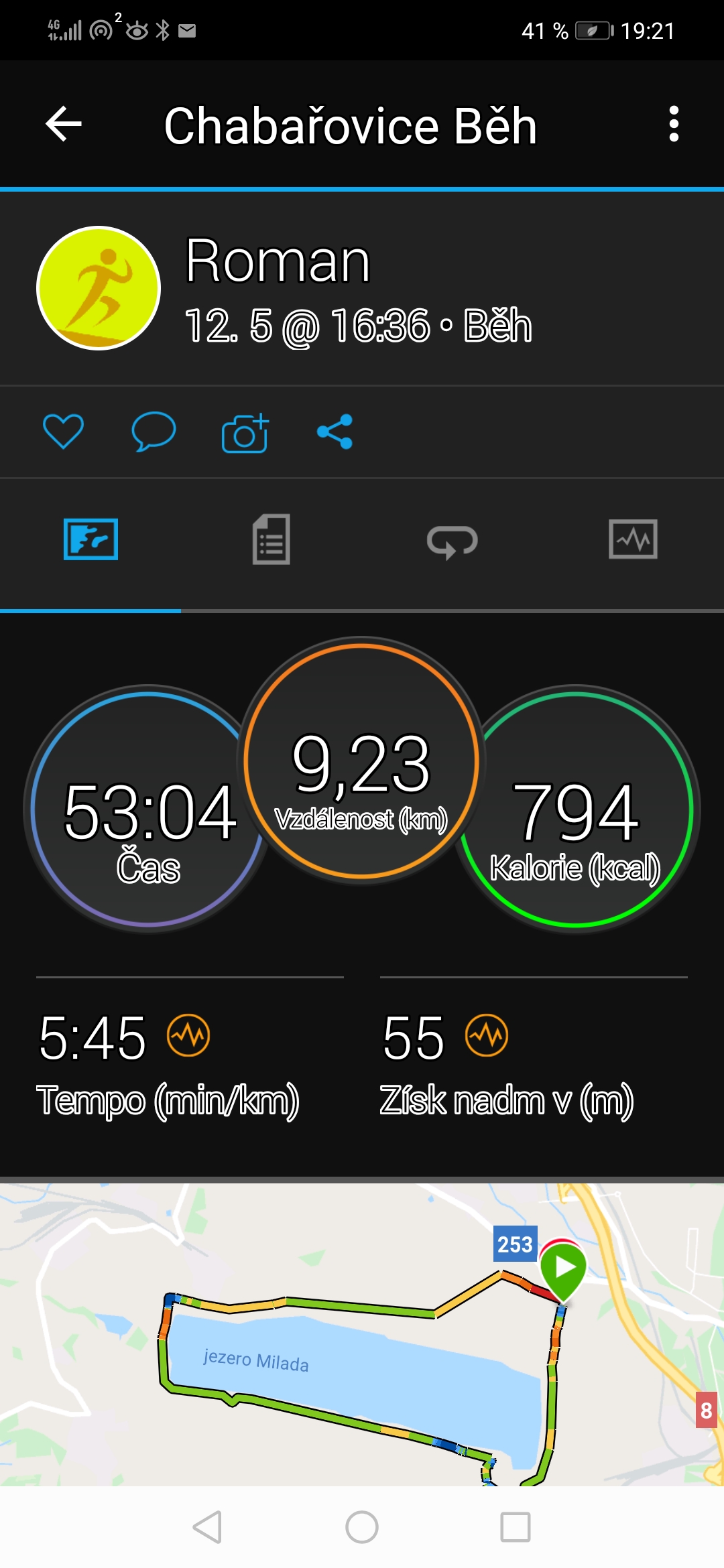The image size is (724, 1568).
Task: Open the three-dot overflow menu
Action: pos(674,124)
